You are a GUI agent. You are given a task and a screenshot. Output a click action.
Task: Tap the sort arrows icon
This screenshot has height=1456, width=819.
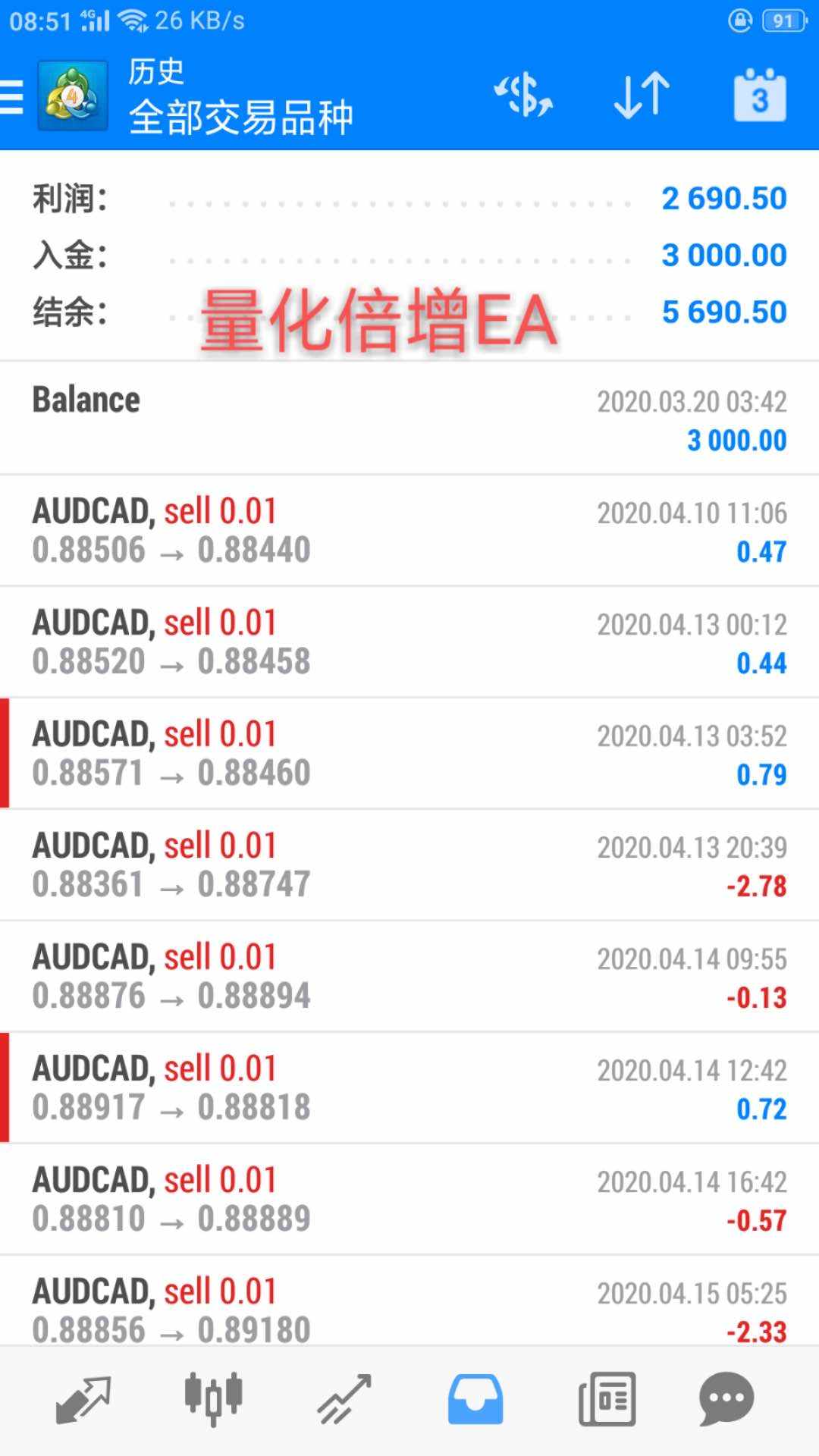642,96
